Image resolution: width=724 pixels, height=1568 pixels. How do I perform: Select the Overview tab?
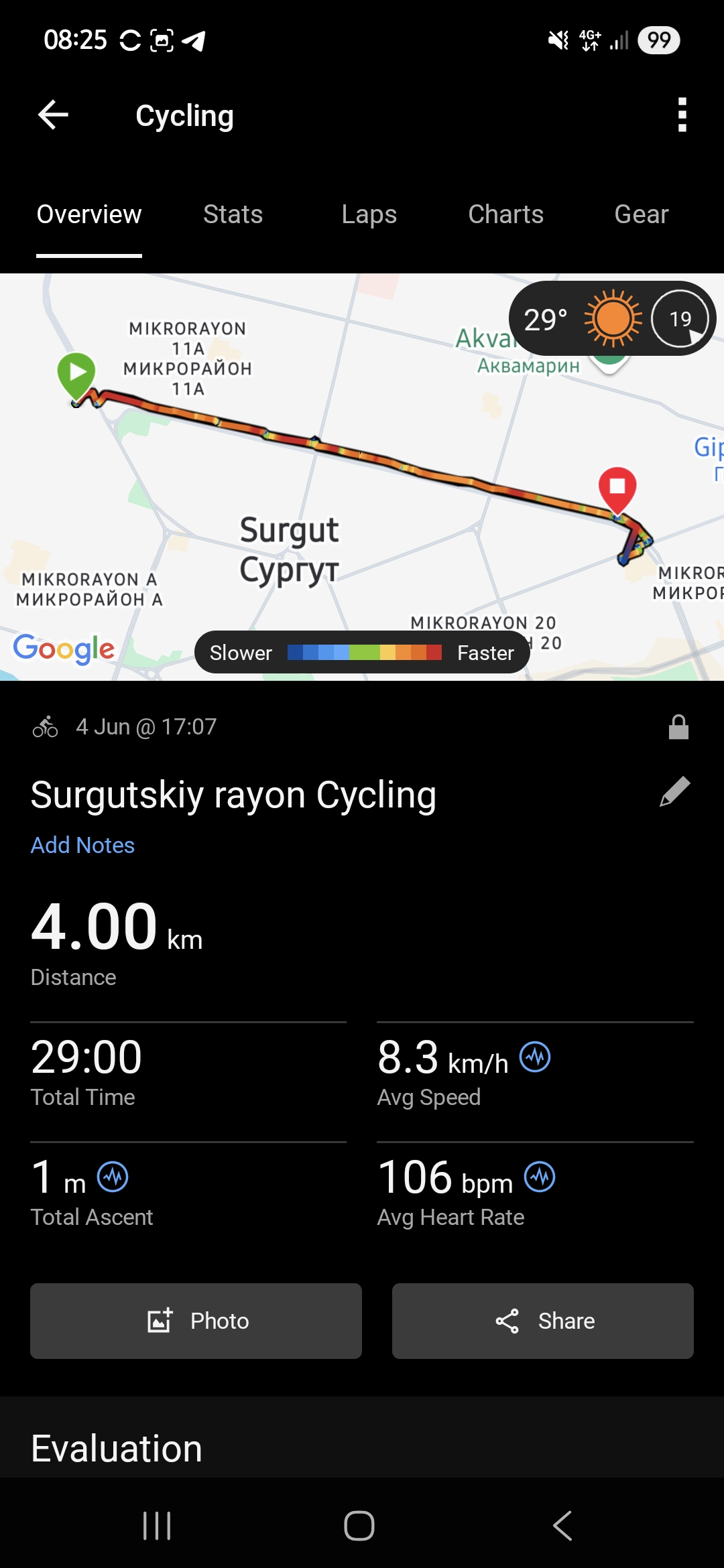click(89, 214)
